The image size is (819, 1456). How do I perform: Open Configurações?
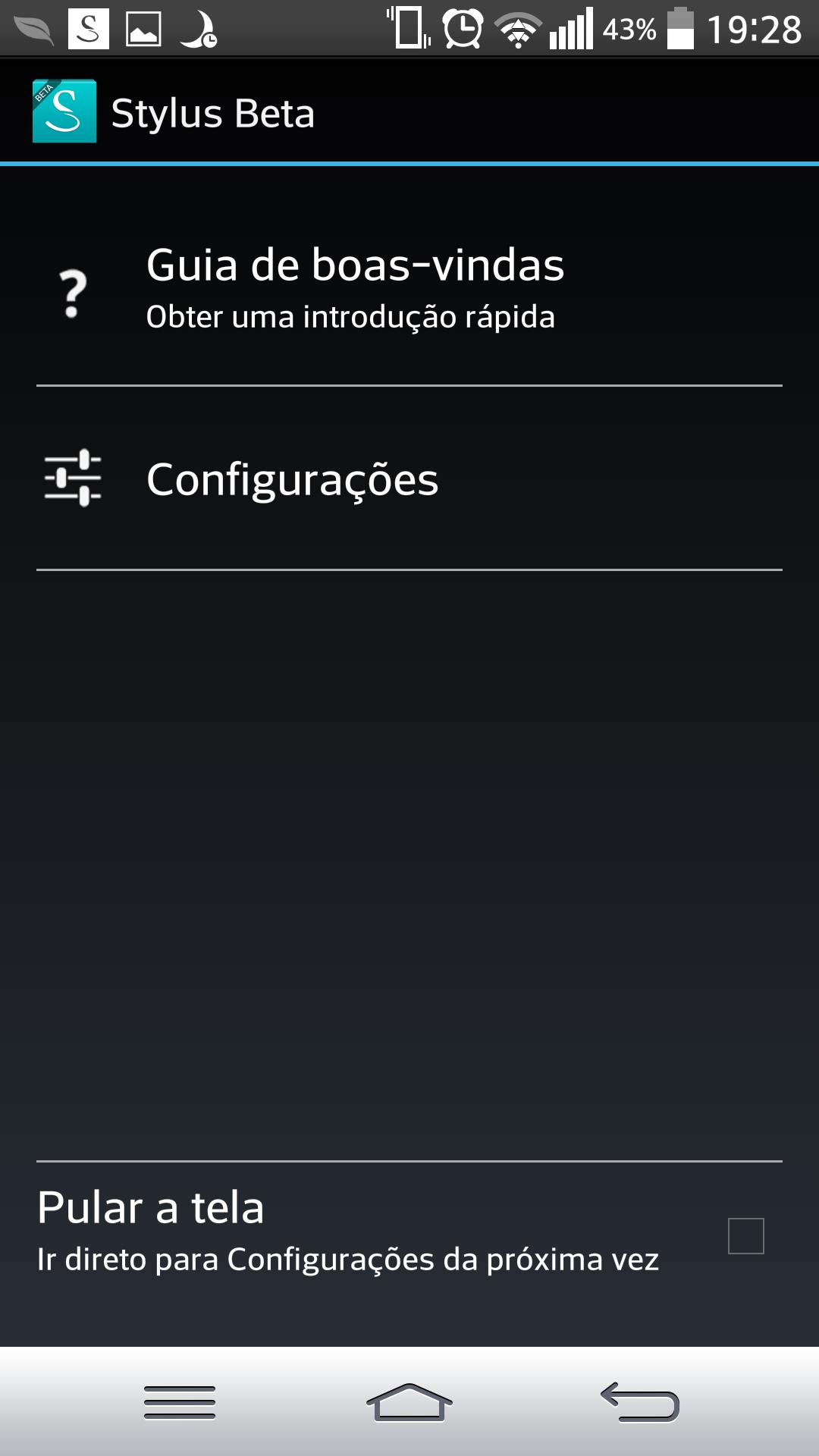[409, 479]
